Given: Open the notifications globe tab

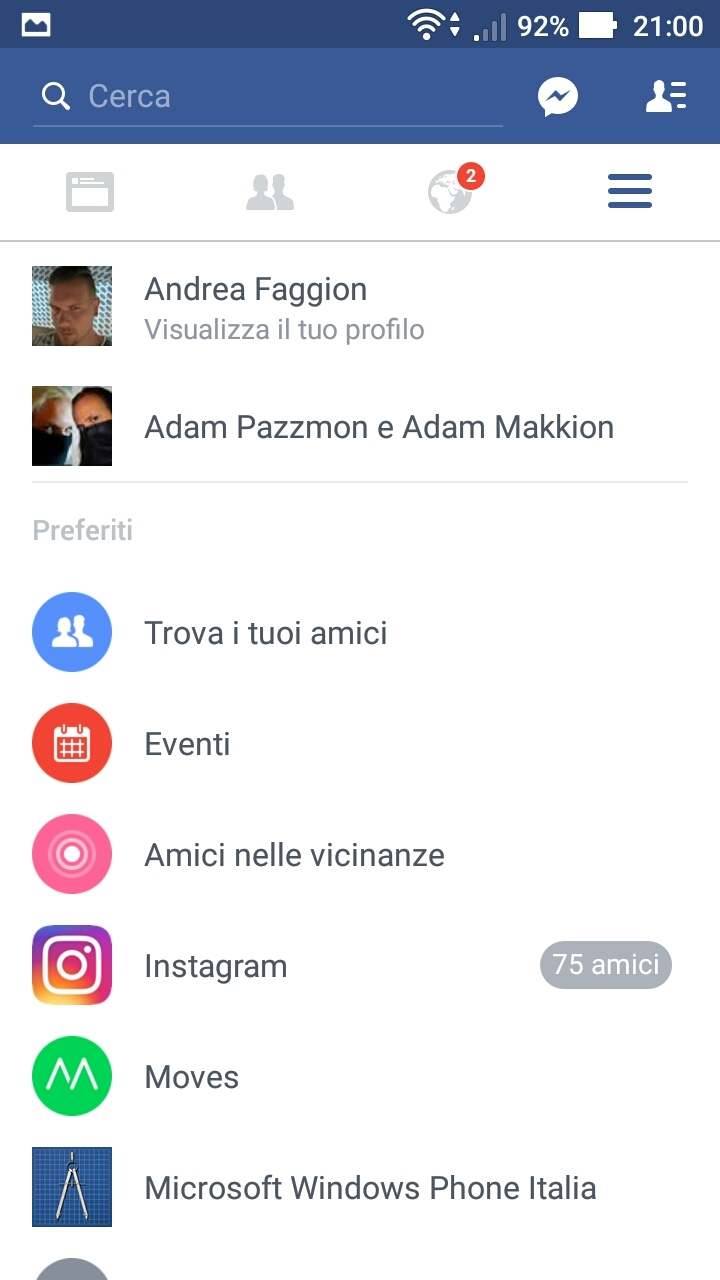Looking at the screenshot, I should pyautogui.click(x=450, y=192).
